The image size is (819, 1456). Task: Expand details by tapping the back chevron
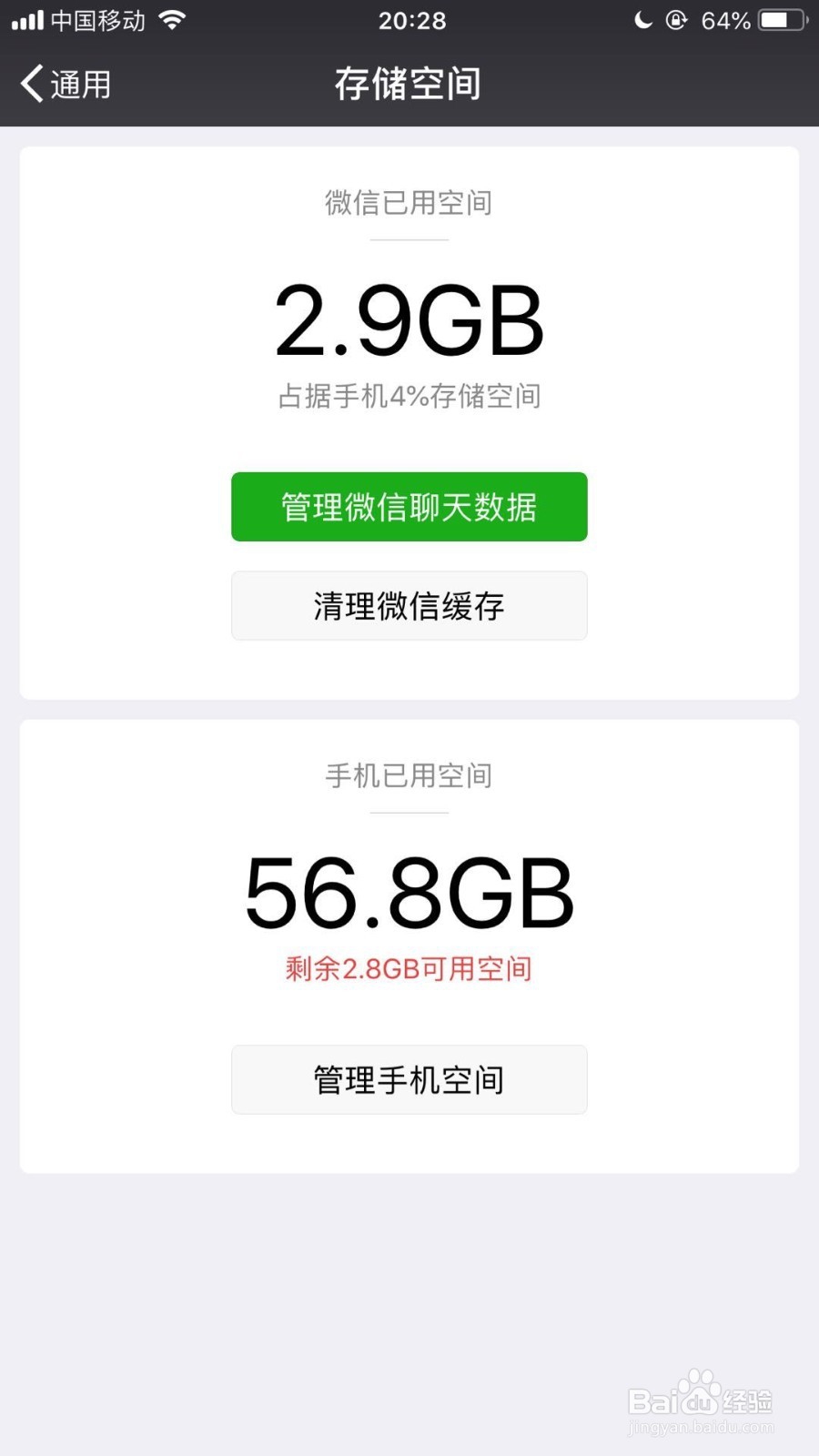click(30, 83)
